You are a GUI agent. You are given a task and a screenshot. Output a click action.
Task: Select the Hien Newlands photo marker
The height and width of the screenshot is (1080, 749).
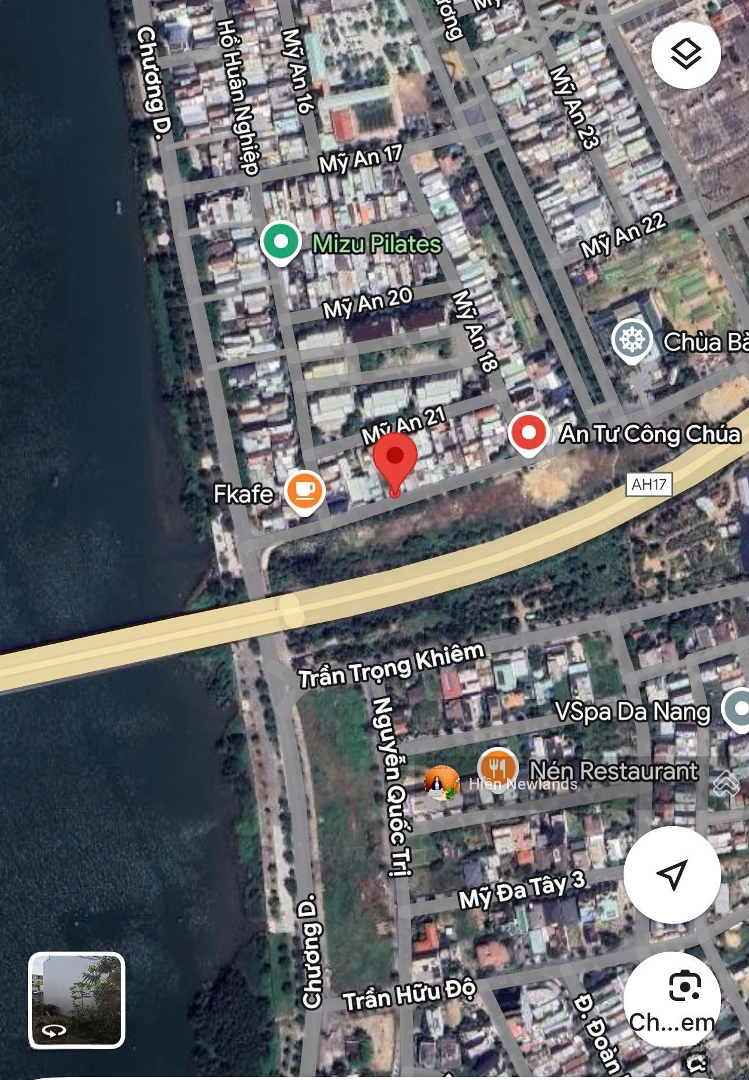pos(441,783)
